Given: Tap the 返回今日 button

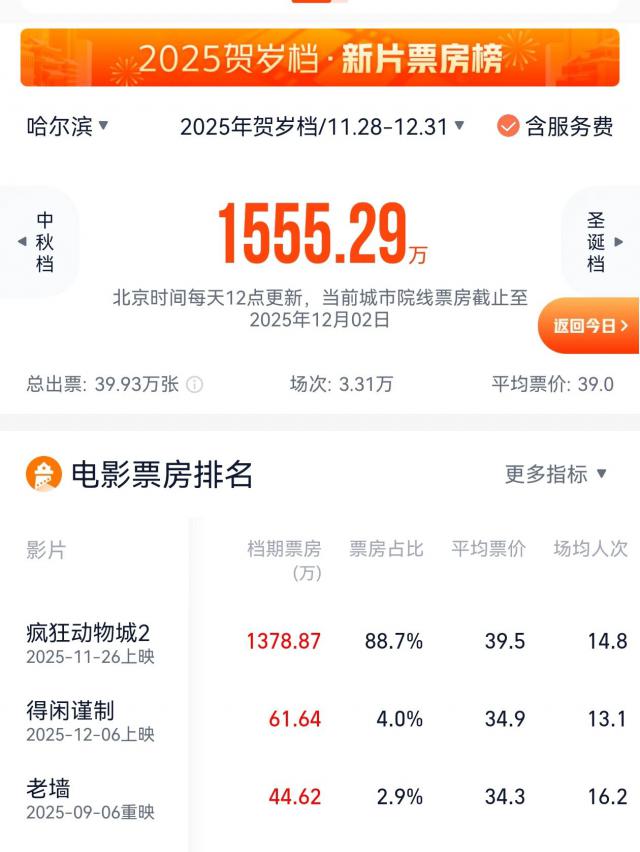Looking at the screenshot, I should [x=591, y=325].
